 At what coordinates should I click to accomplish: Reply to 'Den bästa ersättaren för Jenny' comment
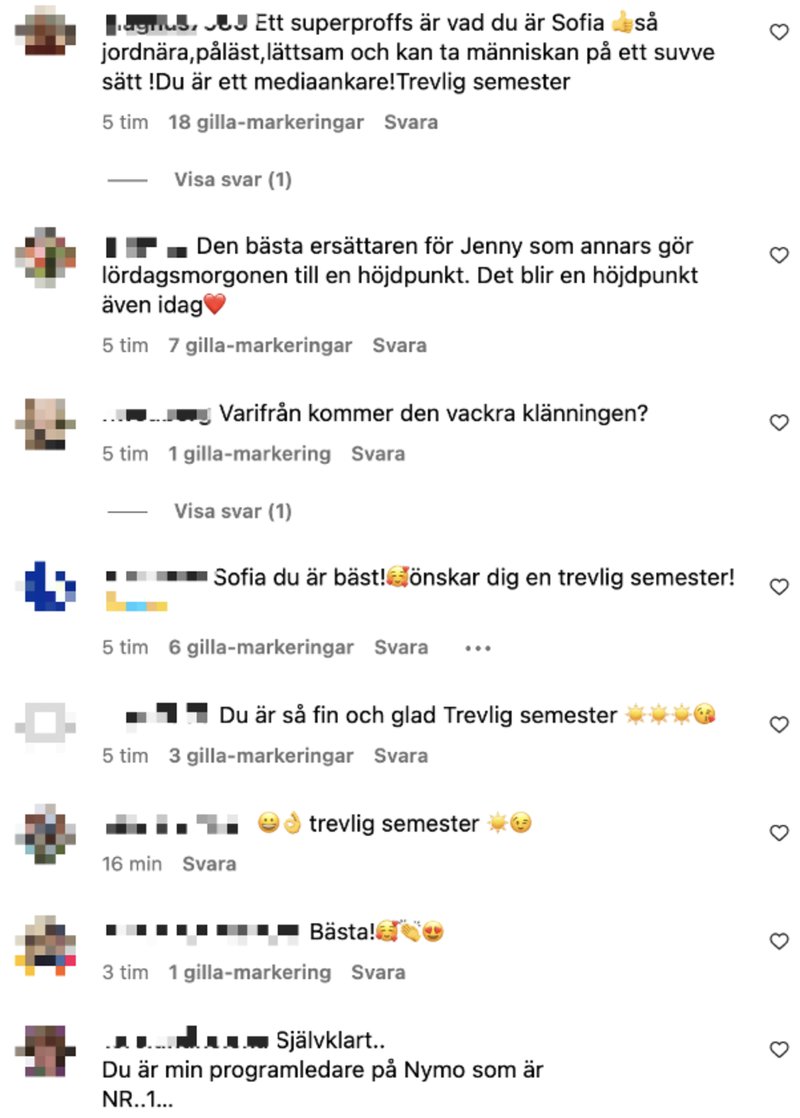coord(399,345)
